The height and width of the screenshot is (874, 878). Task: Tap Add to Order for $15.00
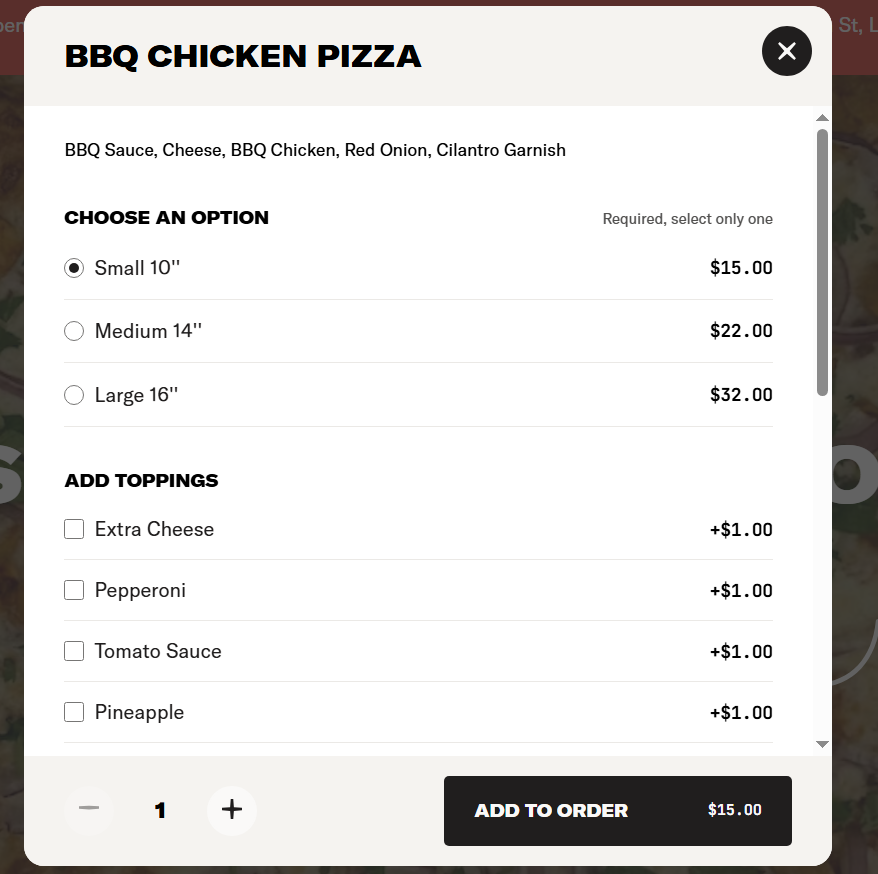point(617,810)
